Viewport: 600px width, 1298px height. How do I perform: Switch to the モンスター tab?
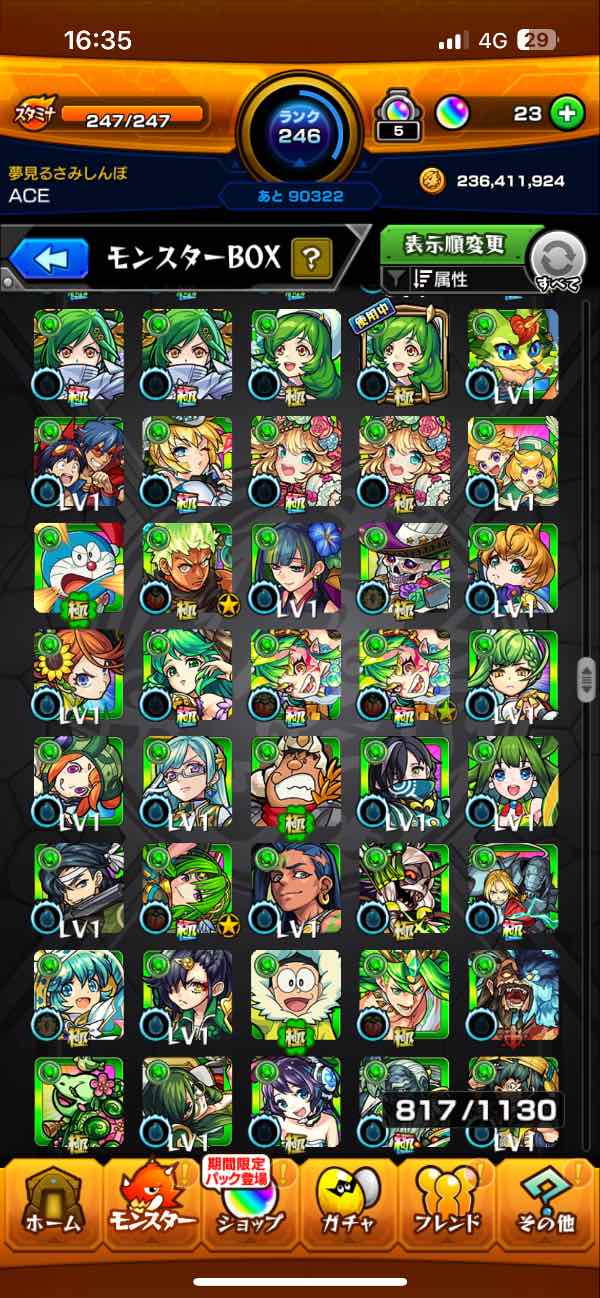pos(150,1207)
